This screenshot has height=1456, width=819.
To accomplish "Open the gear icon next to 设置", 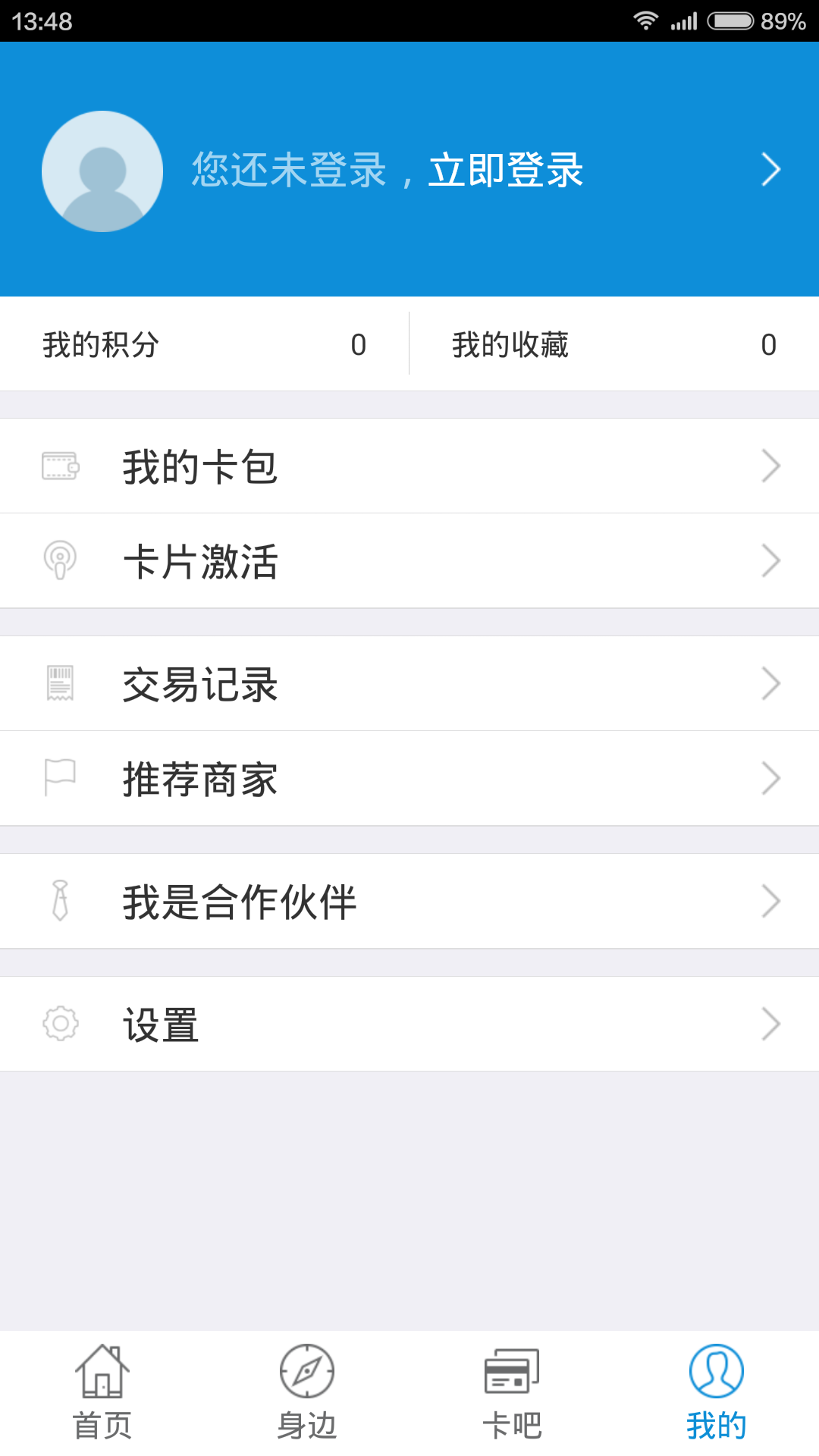I will (x=61, y=1023).
